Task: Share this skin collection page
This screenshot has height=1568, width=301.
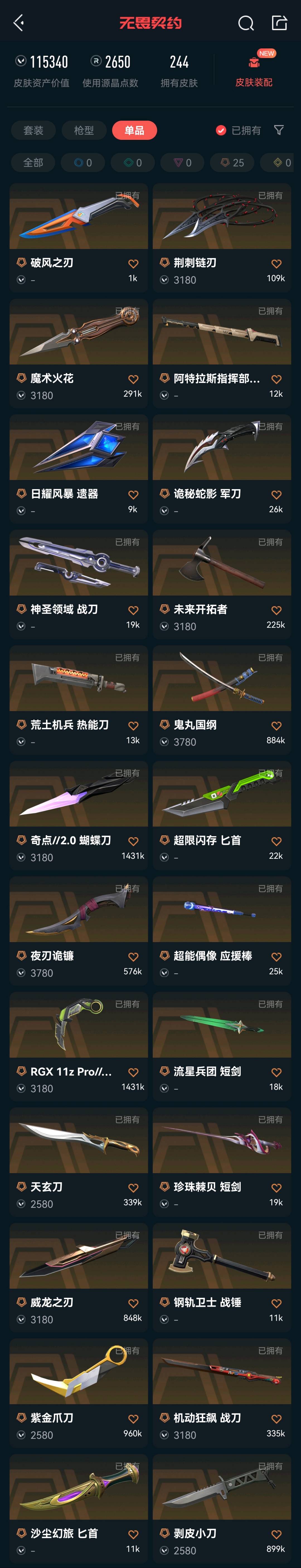Action: (x=279, y=23)
